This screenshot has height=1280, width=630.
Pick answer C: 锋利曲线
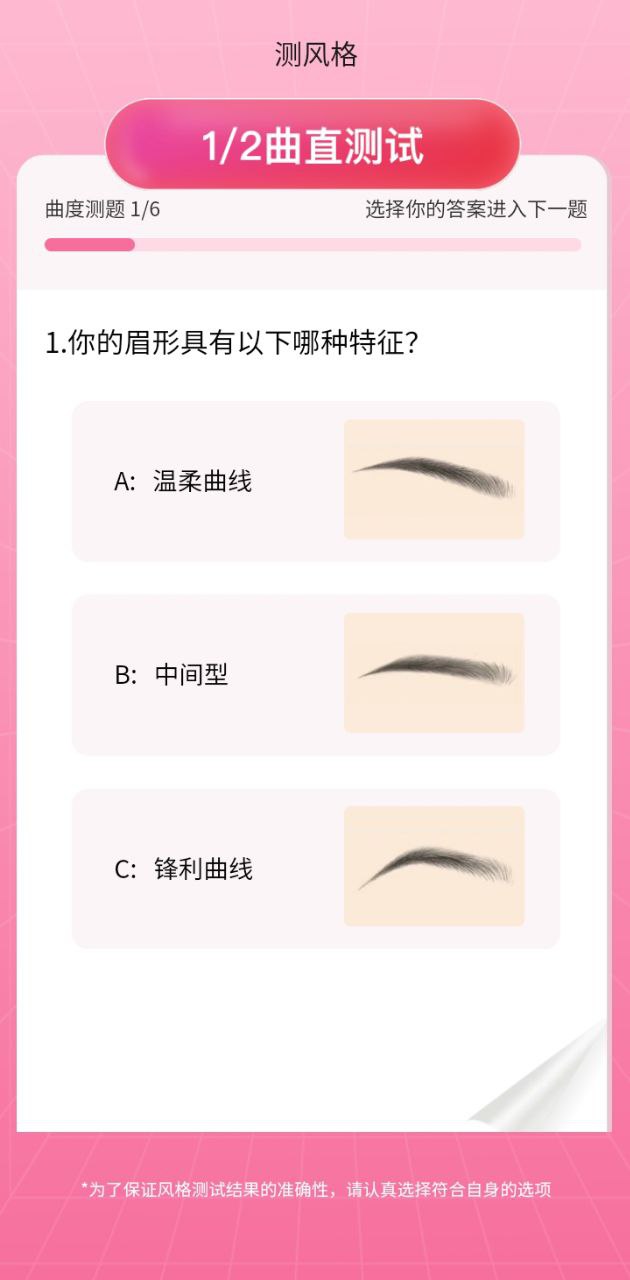315,868
